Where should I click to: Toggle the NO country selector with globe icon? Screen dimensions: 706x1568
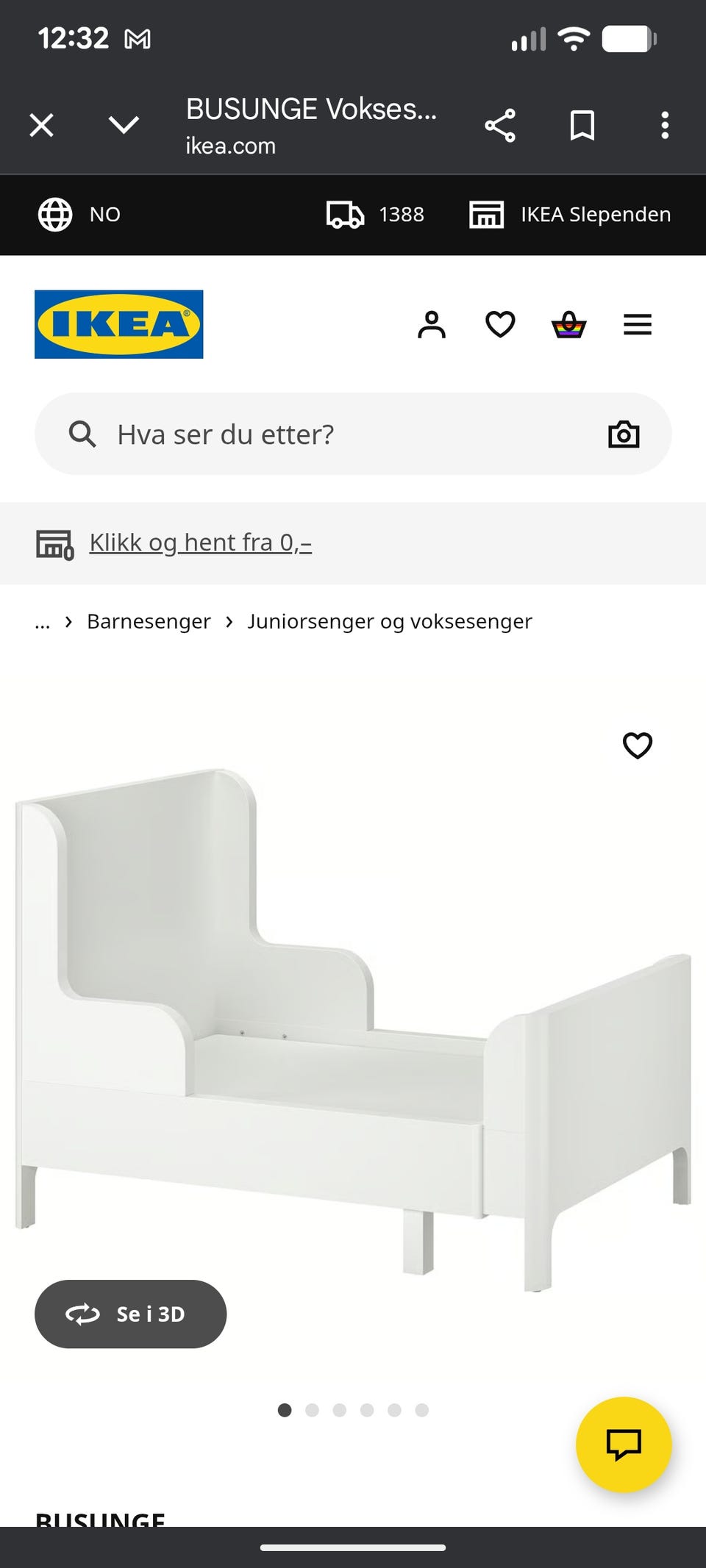pos(79,215)
